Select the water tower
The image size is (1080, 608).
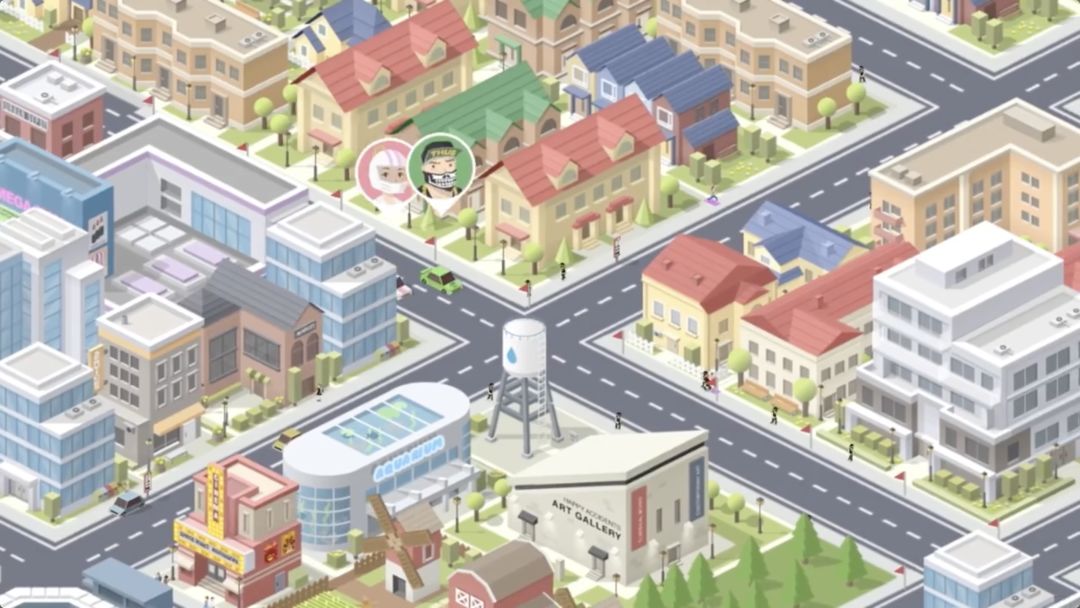point(525,386)
